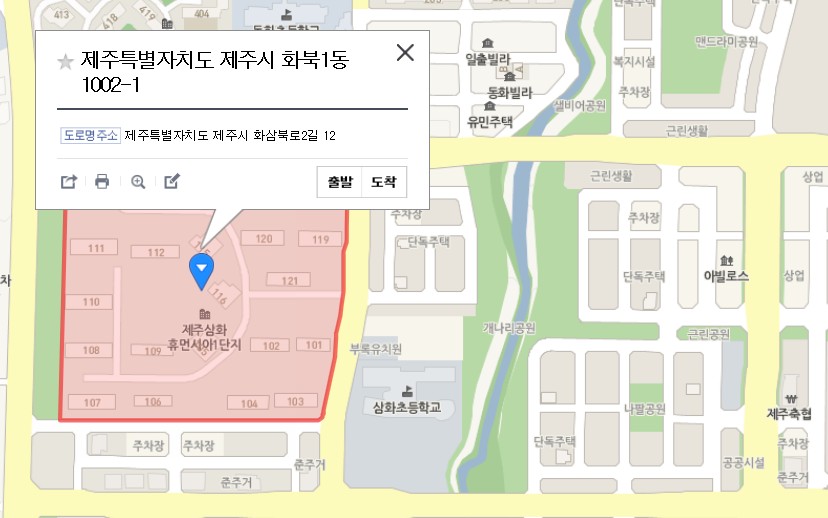This screenshot has width=828, height=518.
Task: Tap the blue location marker pin
Action: [202, 270]
